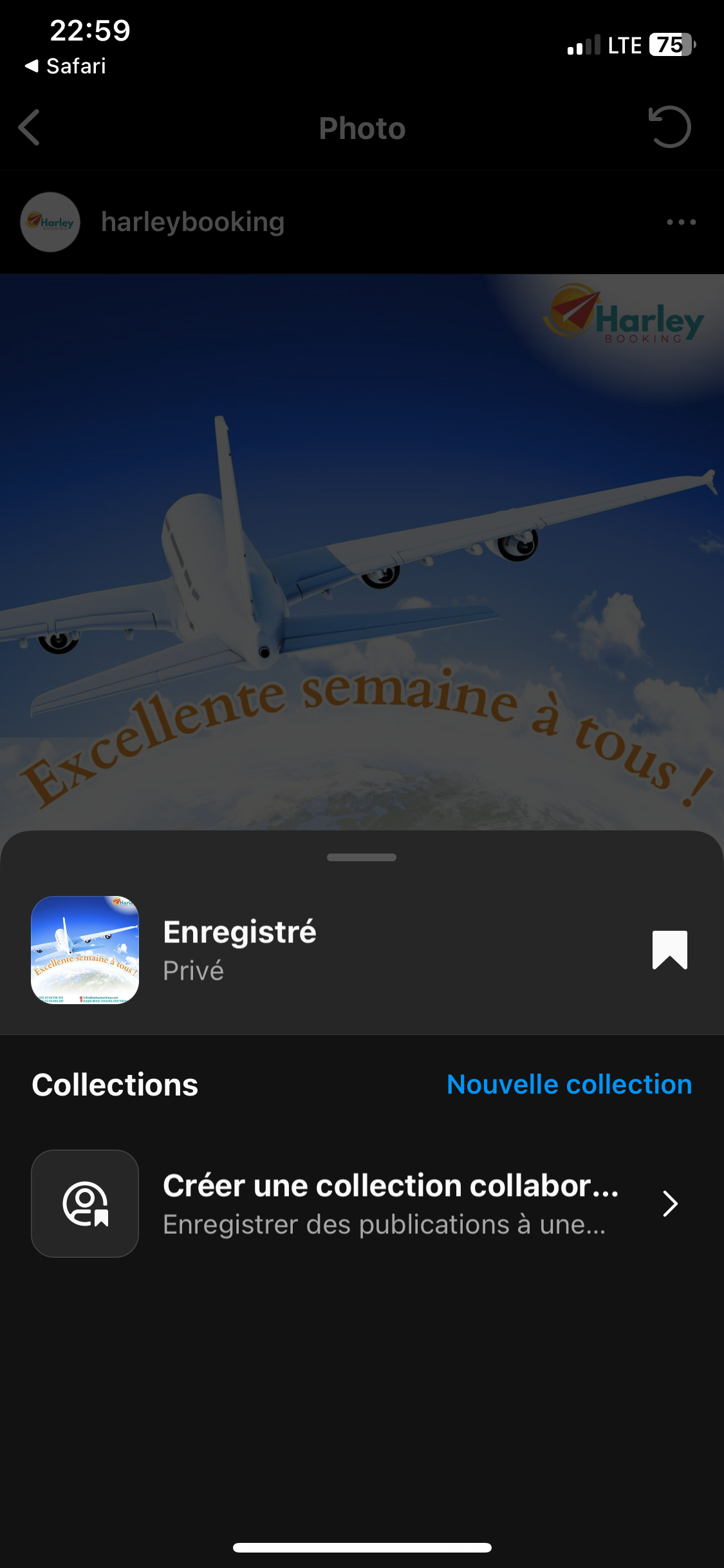
Task: Remove the post from saved with bookmark icon
Action: coord(669,949)
